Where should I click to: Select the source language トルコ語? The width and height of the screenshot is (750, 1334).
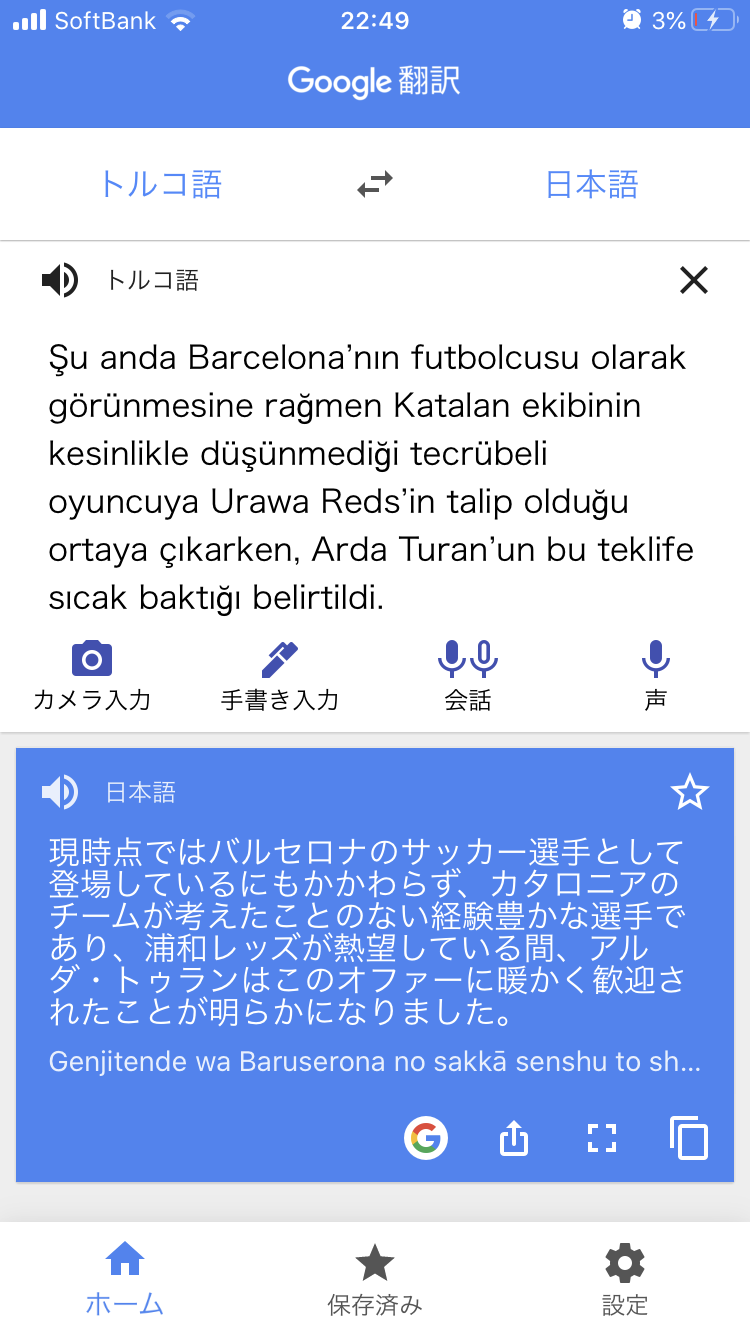[x=160, y=185]
